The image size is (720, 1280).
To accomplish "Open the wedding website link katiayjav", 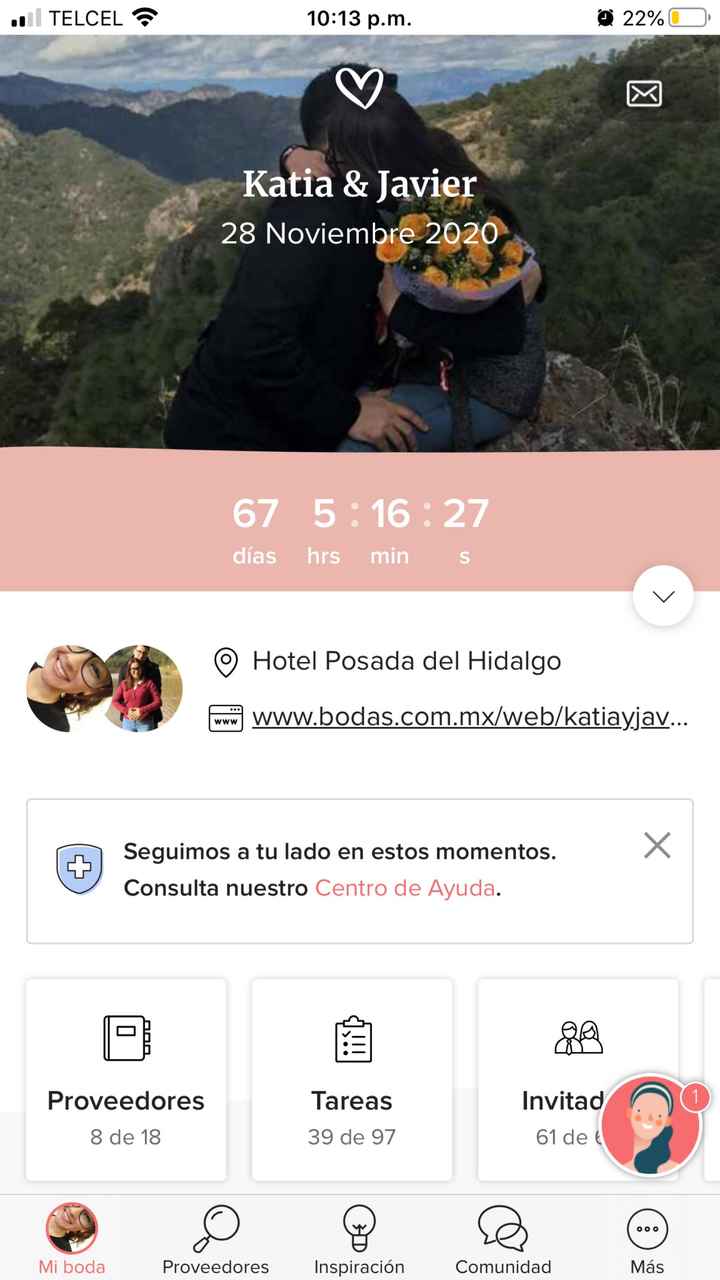I will coord(470,717).
